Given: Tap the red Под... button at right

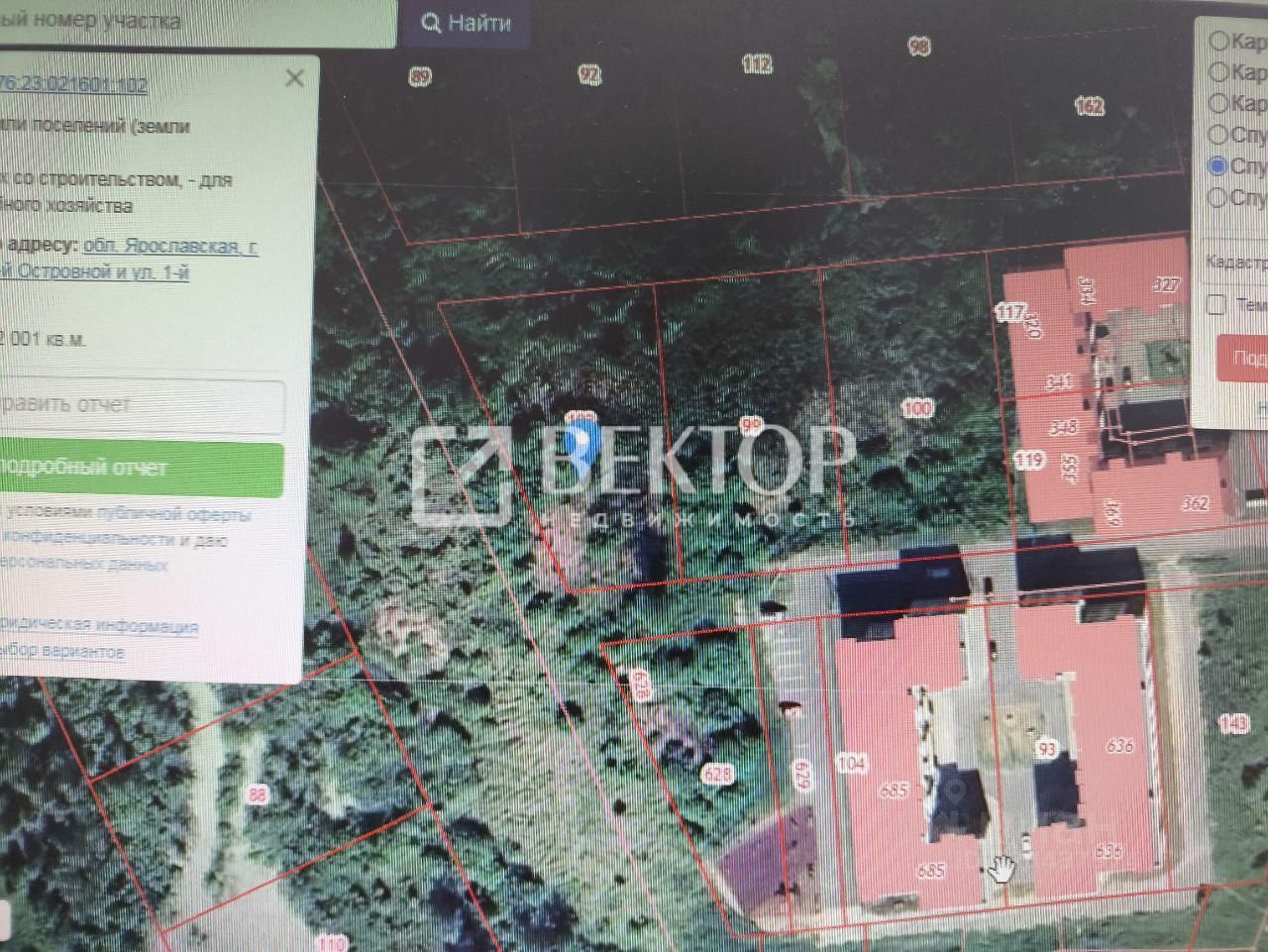Looking at the screenshot, I should (x=1244, y=358).
